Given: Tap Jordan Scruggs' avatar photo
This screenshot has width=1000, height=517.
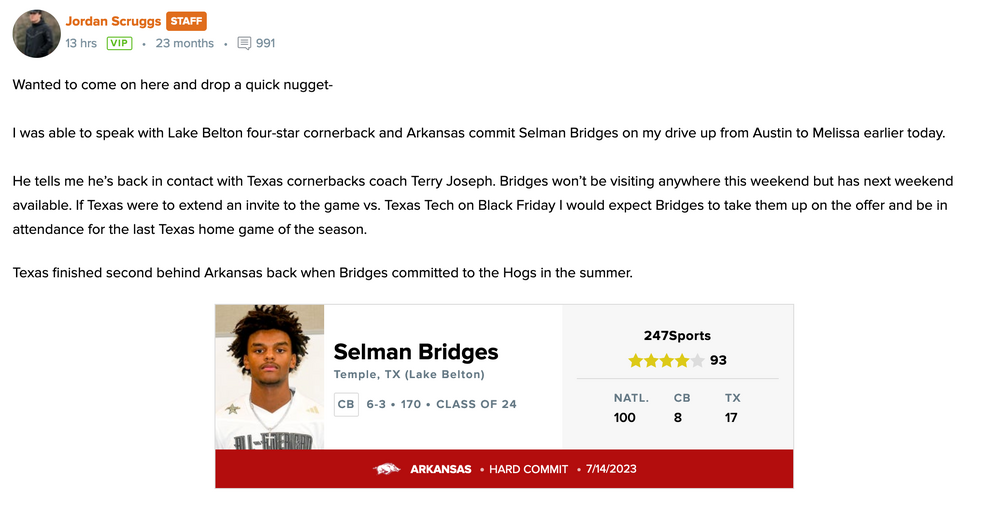Looking at the screenshot, I should (36, 33).
